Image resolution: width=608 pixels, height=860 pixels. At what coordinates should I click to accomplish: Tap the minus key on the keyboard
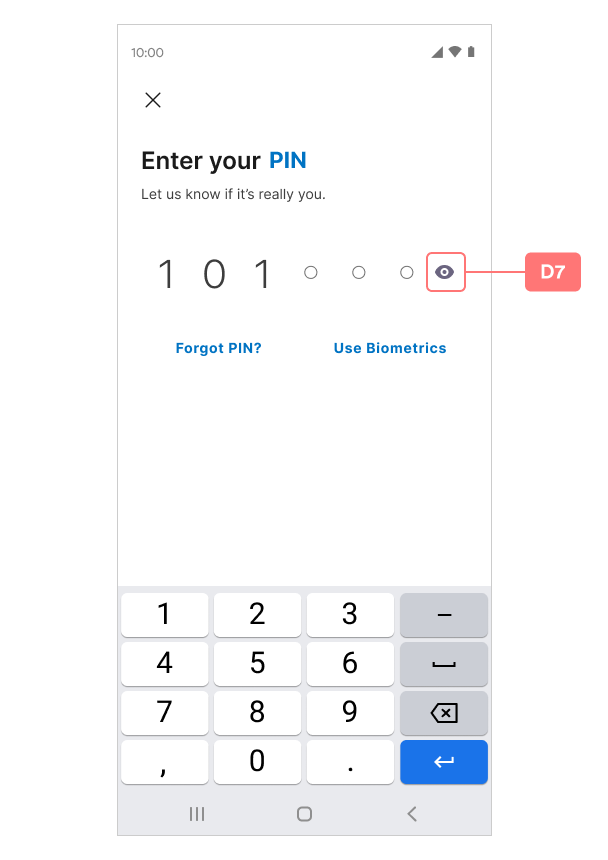click(x=444, y=615)
